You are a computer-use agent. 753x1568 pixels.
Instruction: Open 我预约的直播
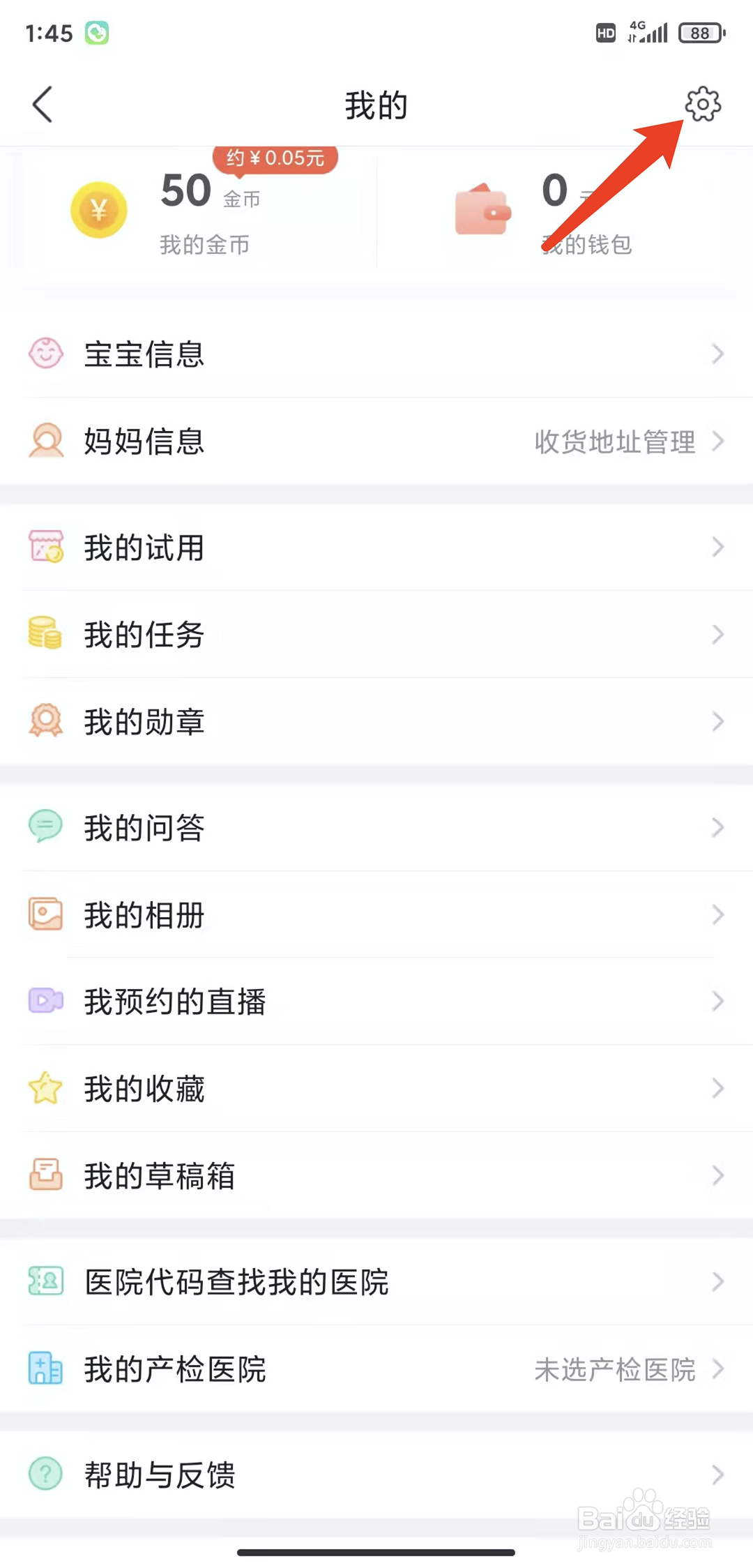click(376, 1002)
